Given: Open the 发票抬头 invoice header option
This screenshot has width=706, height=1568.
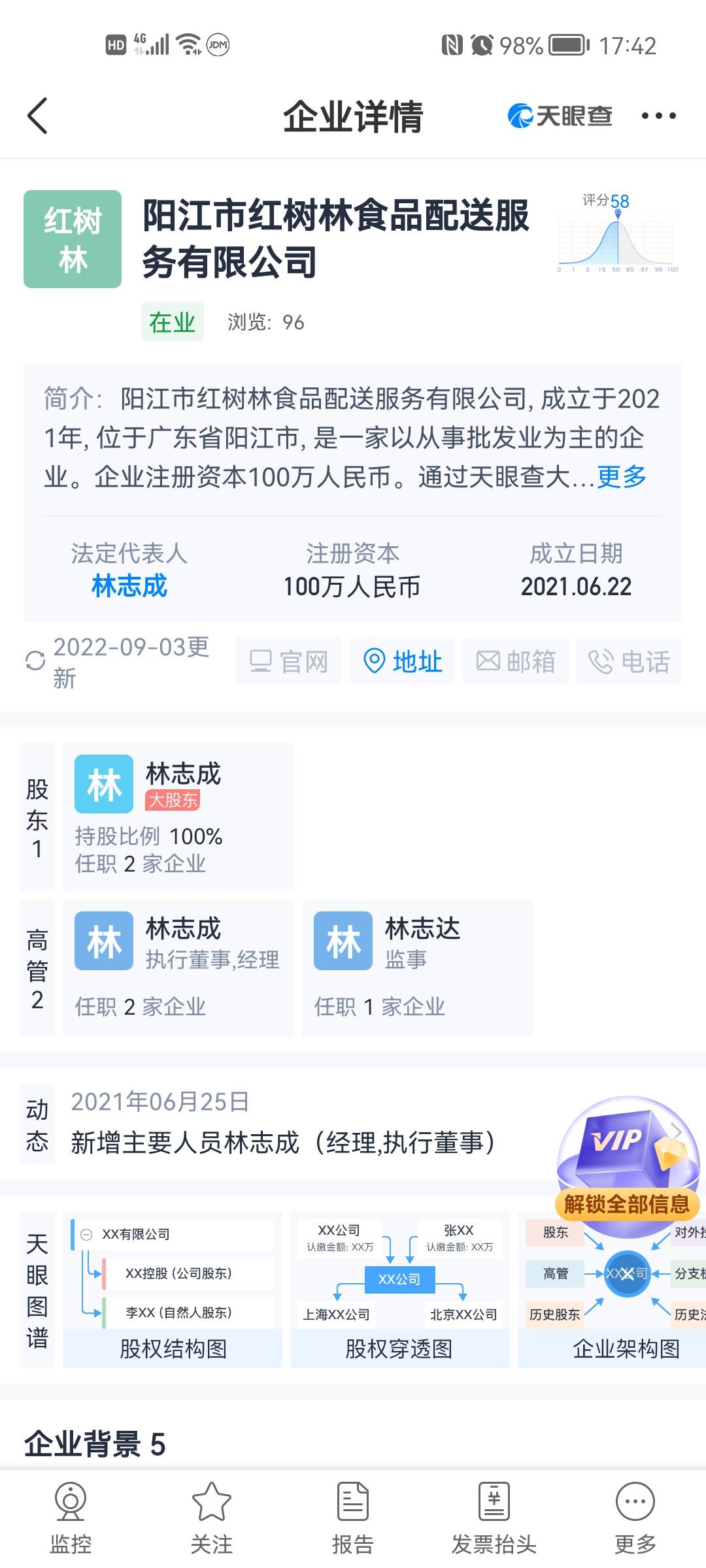Looking at the screenshot, I should 494,1518.
